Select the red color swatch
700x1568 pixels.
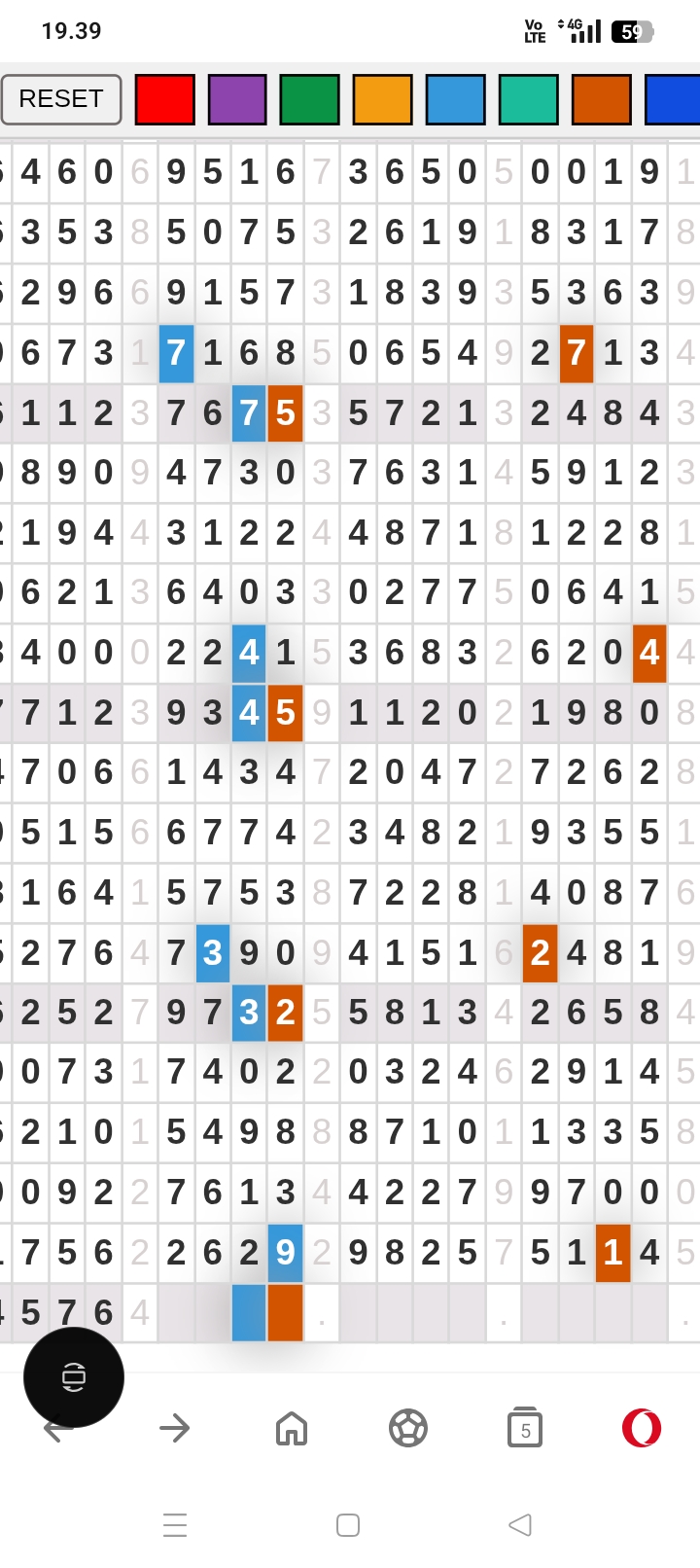coord(164,99)
